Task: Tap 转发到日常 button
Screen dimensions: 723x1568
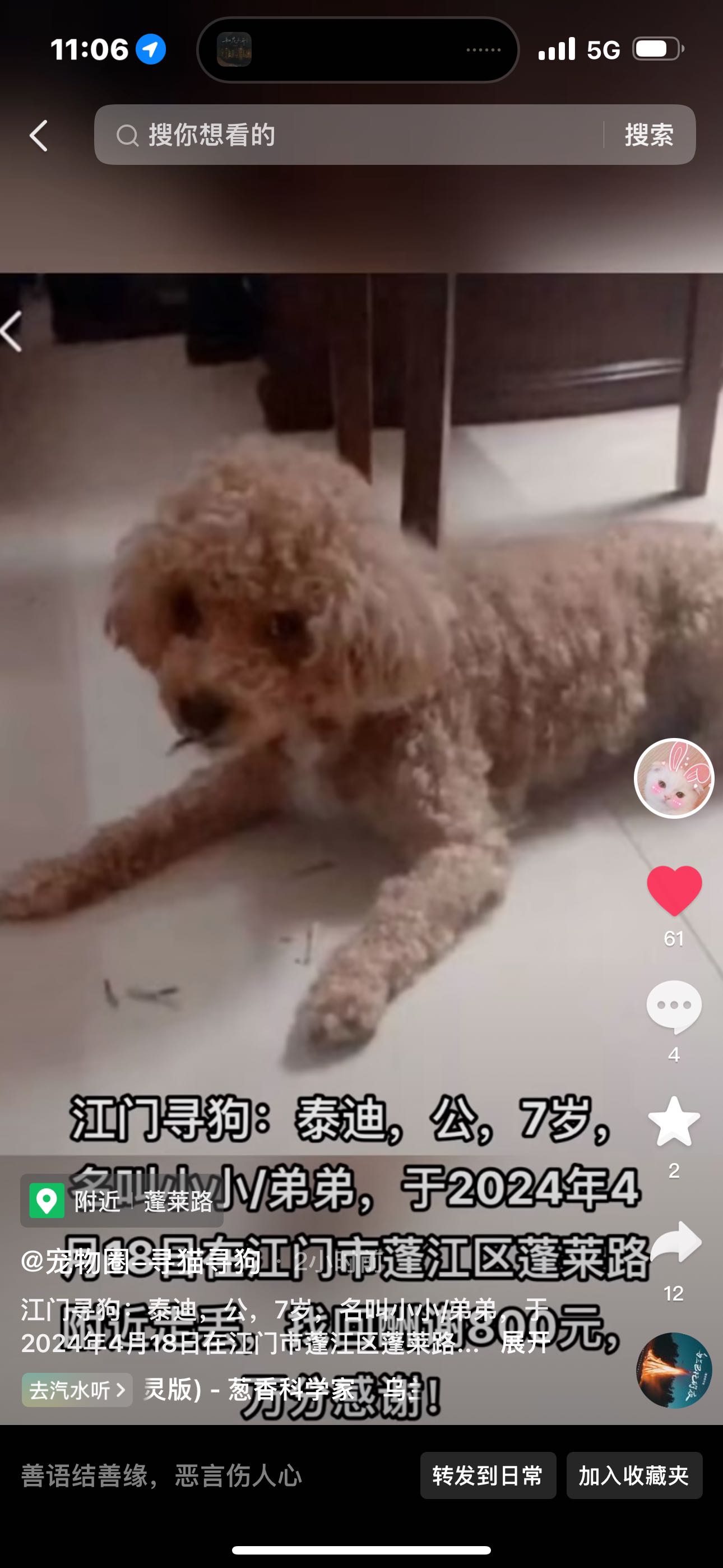Action: (x=488, y=1475)
